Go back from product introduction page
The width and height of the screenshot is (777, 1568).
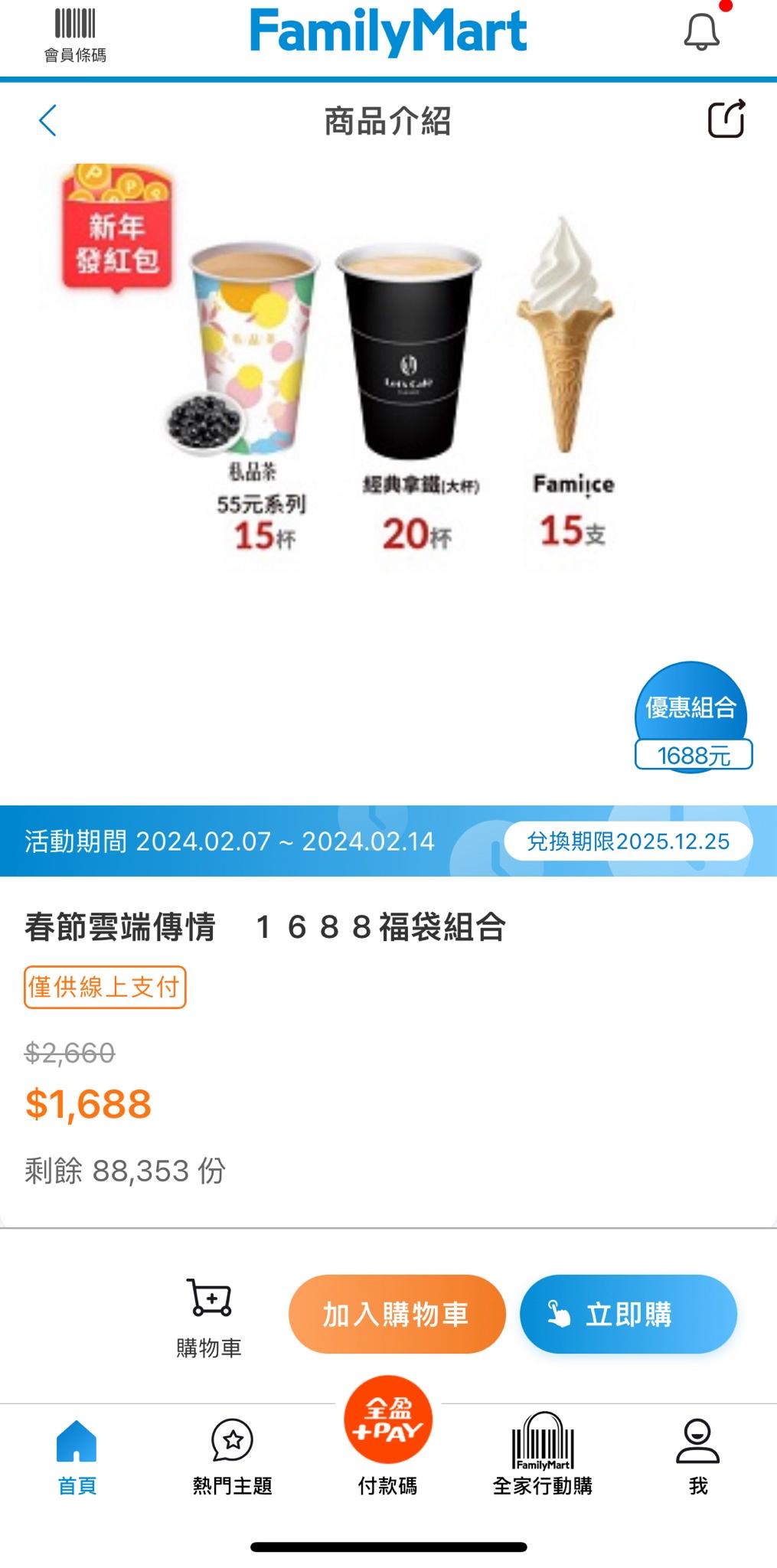(x=48, y=121)
